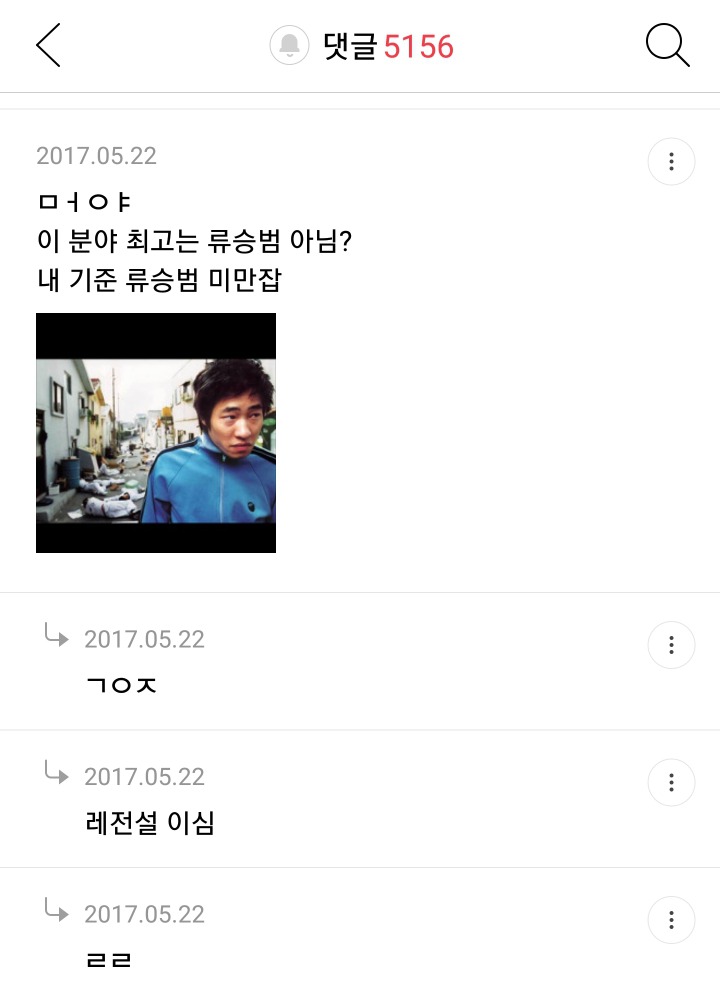Image resolution: width=720 pixels, height=998 pixels.
Task: Go back using the top-left arrow
Action: [x=48, y=46]
